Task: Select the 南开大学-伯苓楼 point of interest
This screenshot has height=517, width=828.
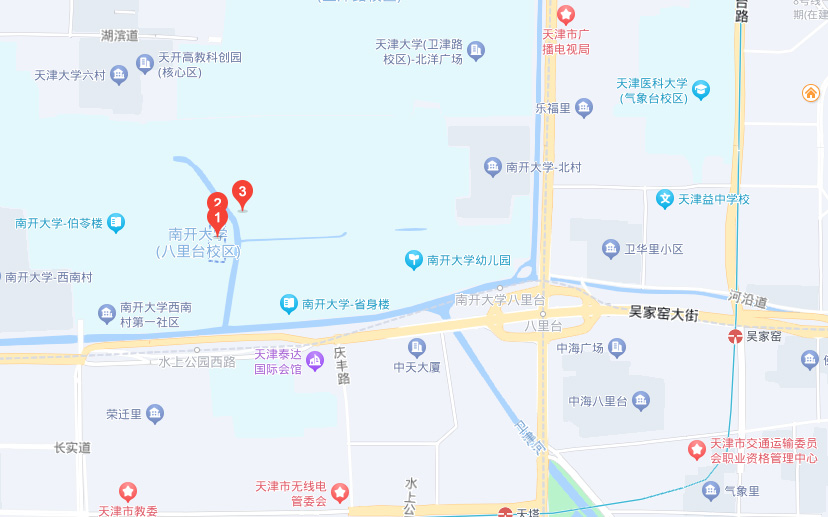Action: (117, 222)
